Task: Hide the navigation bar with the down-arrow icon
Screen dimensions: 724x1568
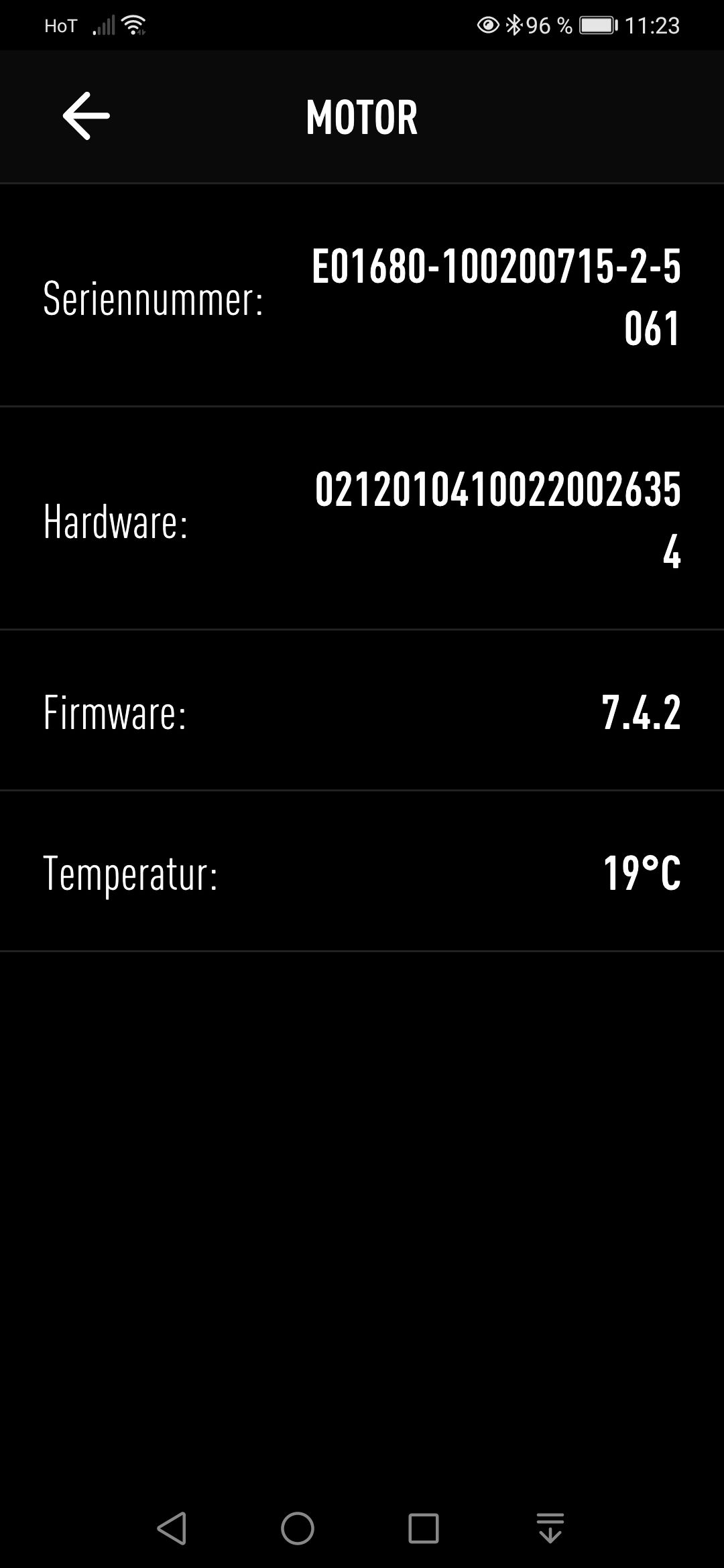Action: point(550,1528)
